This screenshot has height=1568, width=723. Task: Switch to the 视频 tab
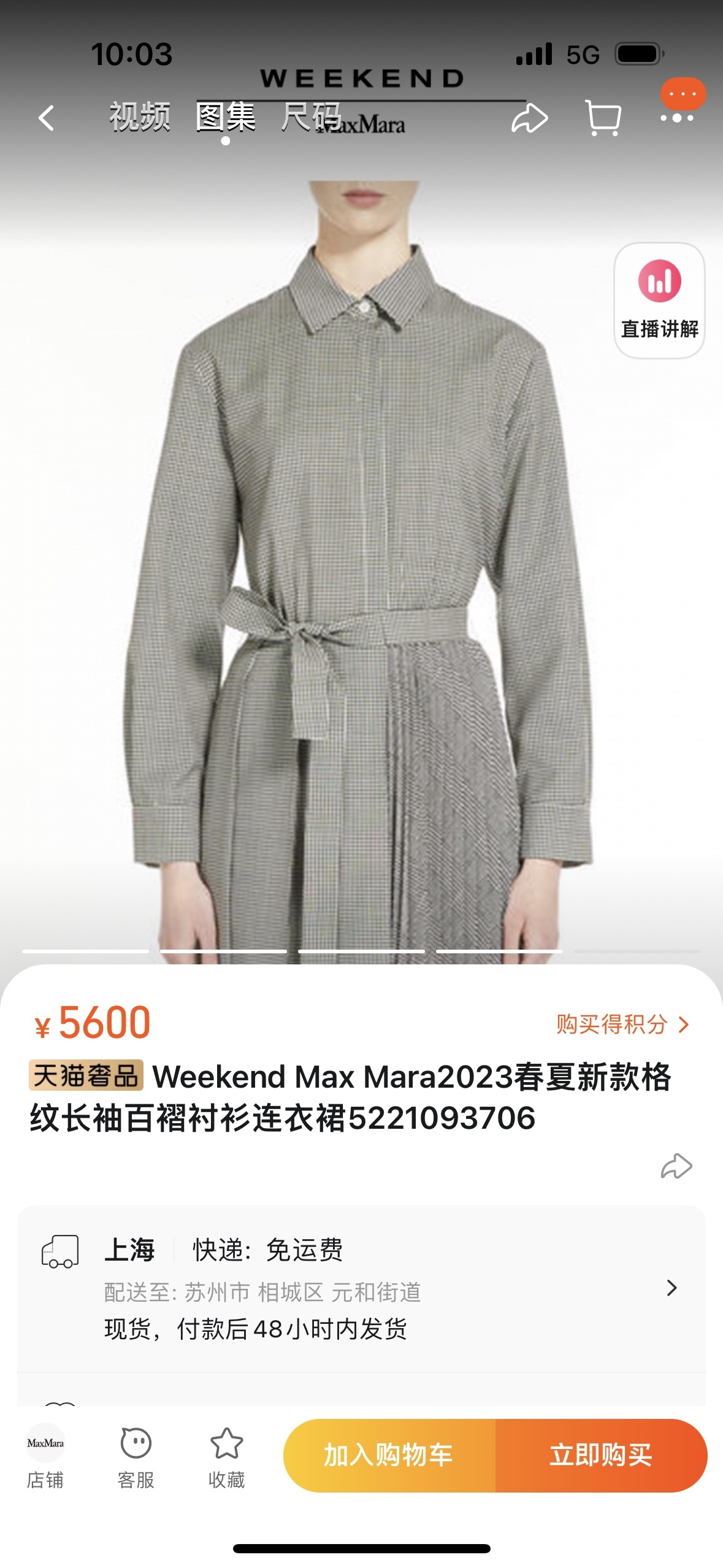(140, 117)
